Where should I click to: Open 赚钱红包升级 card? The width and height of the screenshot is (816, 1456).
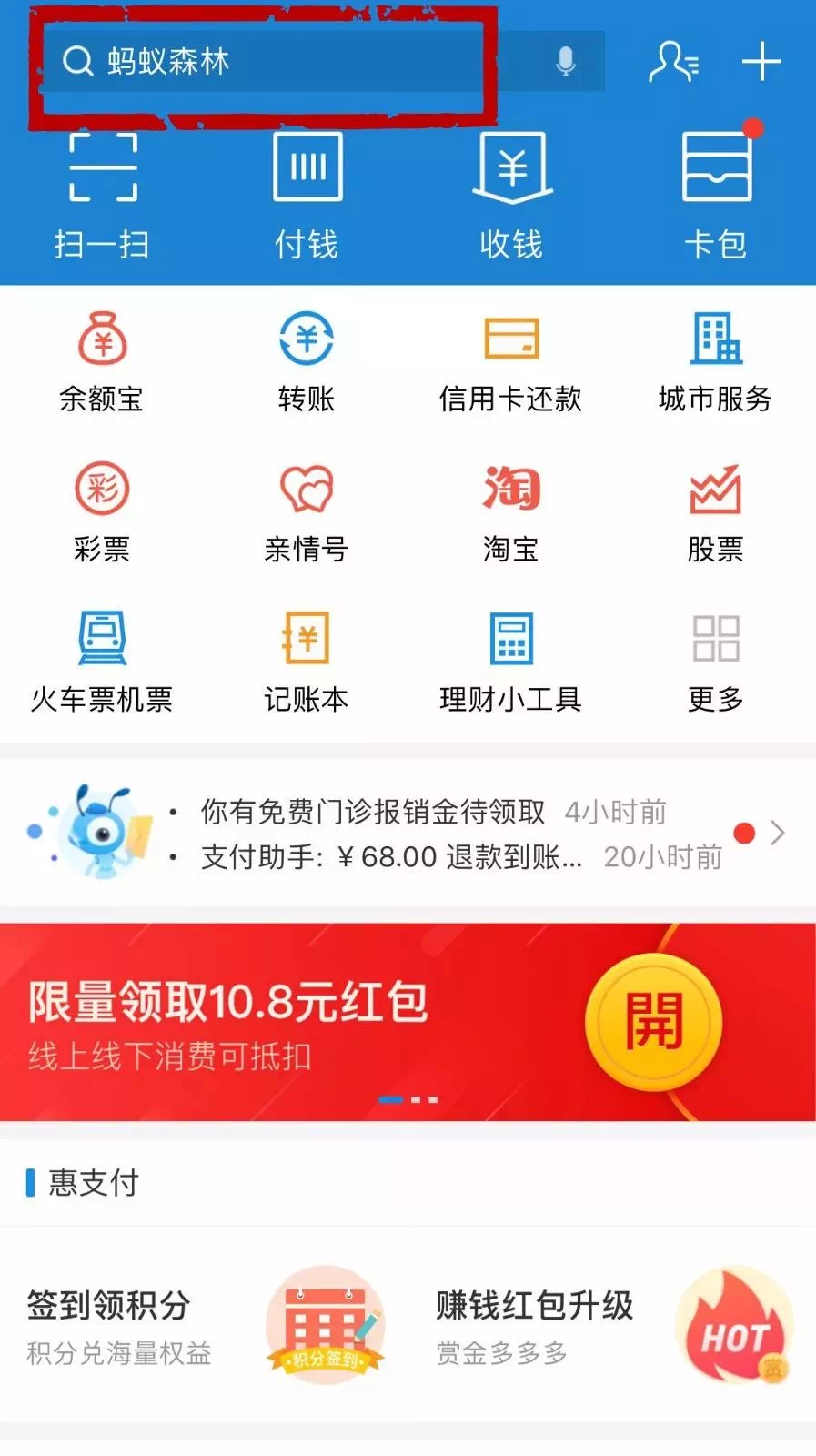[x=611, y=1326]
